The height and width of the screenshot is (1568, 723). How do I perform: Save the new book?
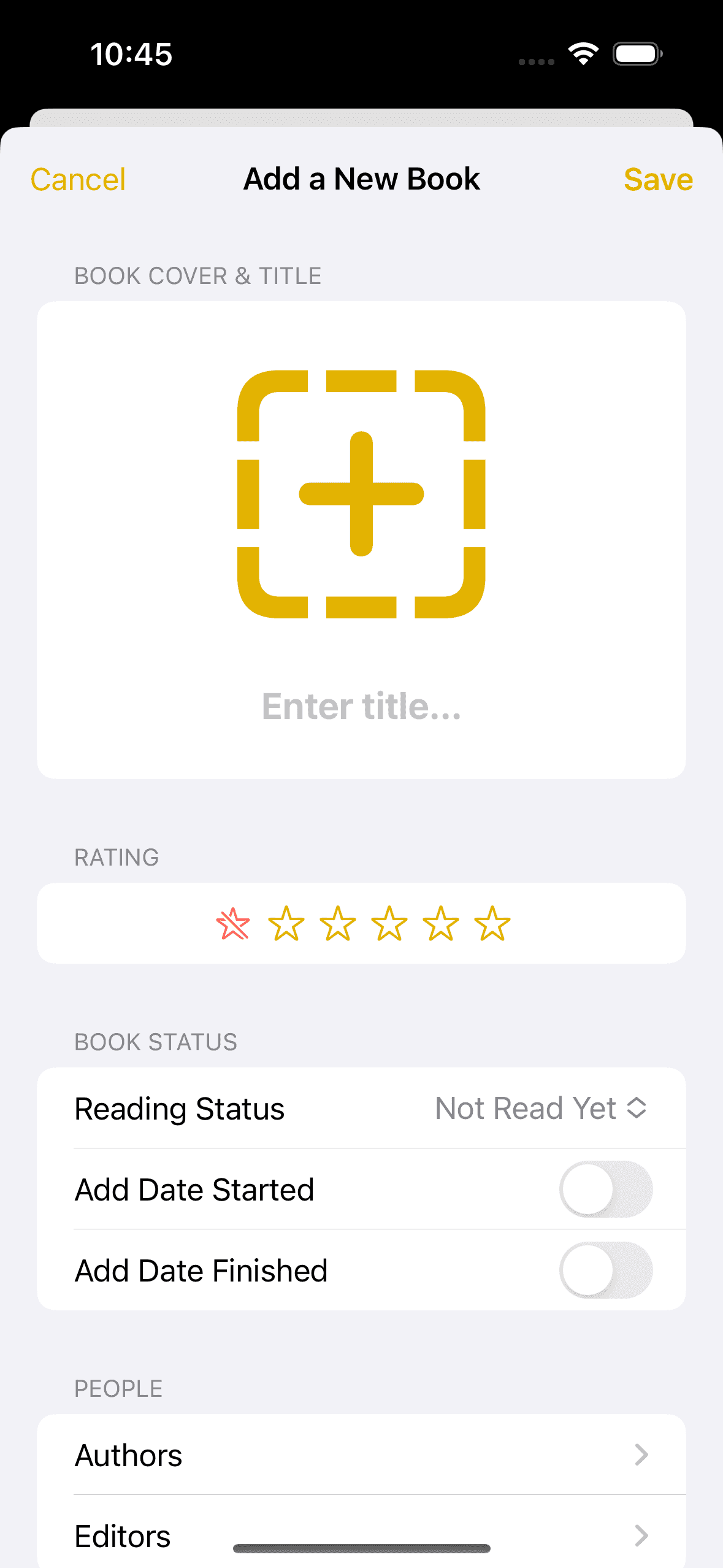pos(657,180)
